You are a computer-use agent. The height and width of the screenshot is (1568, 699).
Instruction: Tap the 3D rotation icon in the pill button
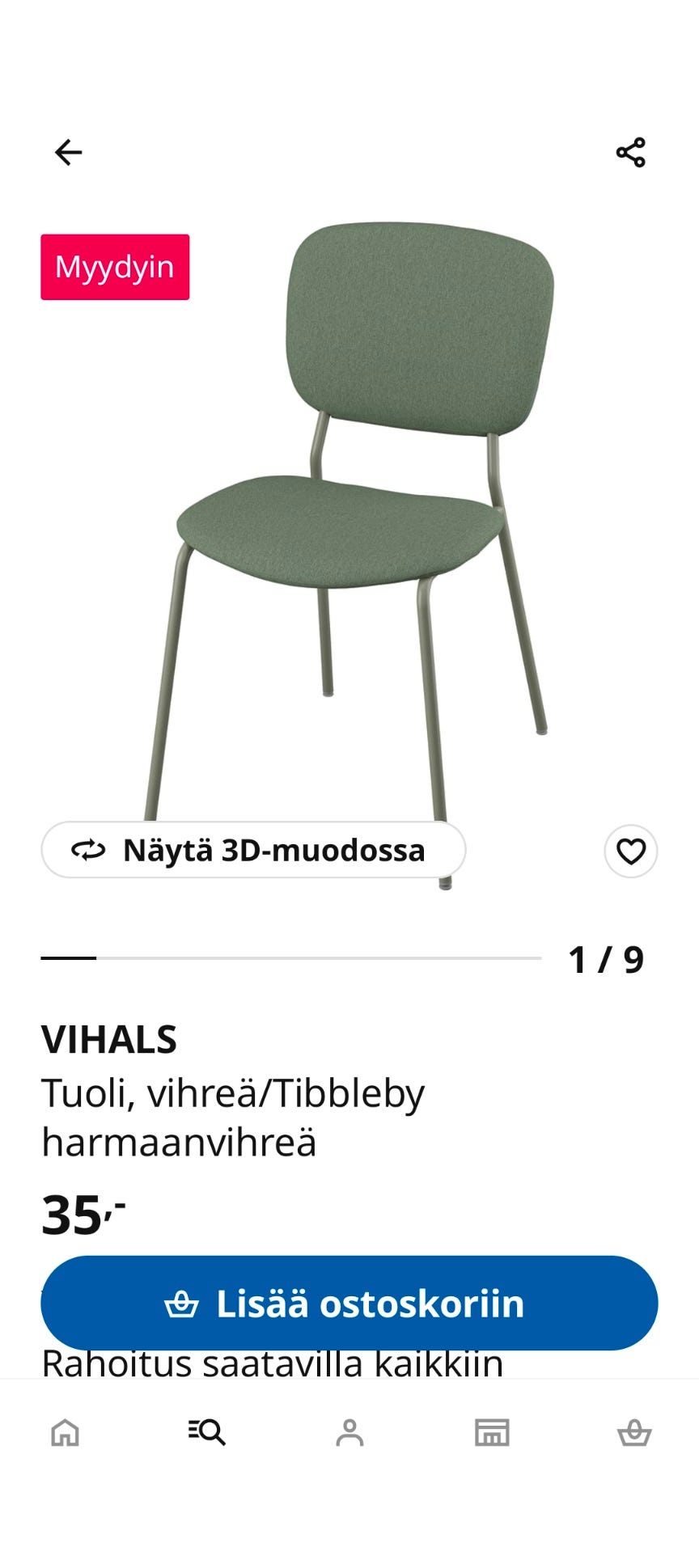[91, 850]
